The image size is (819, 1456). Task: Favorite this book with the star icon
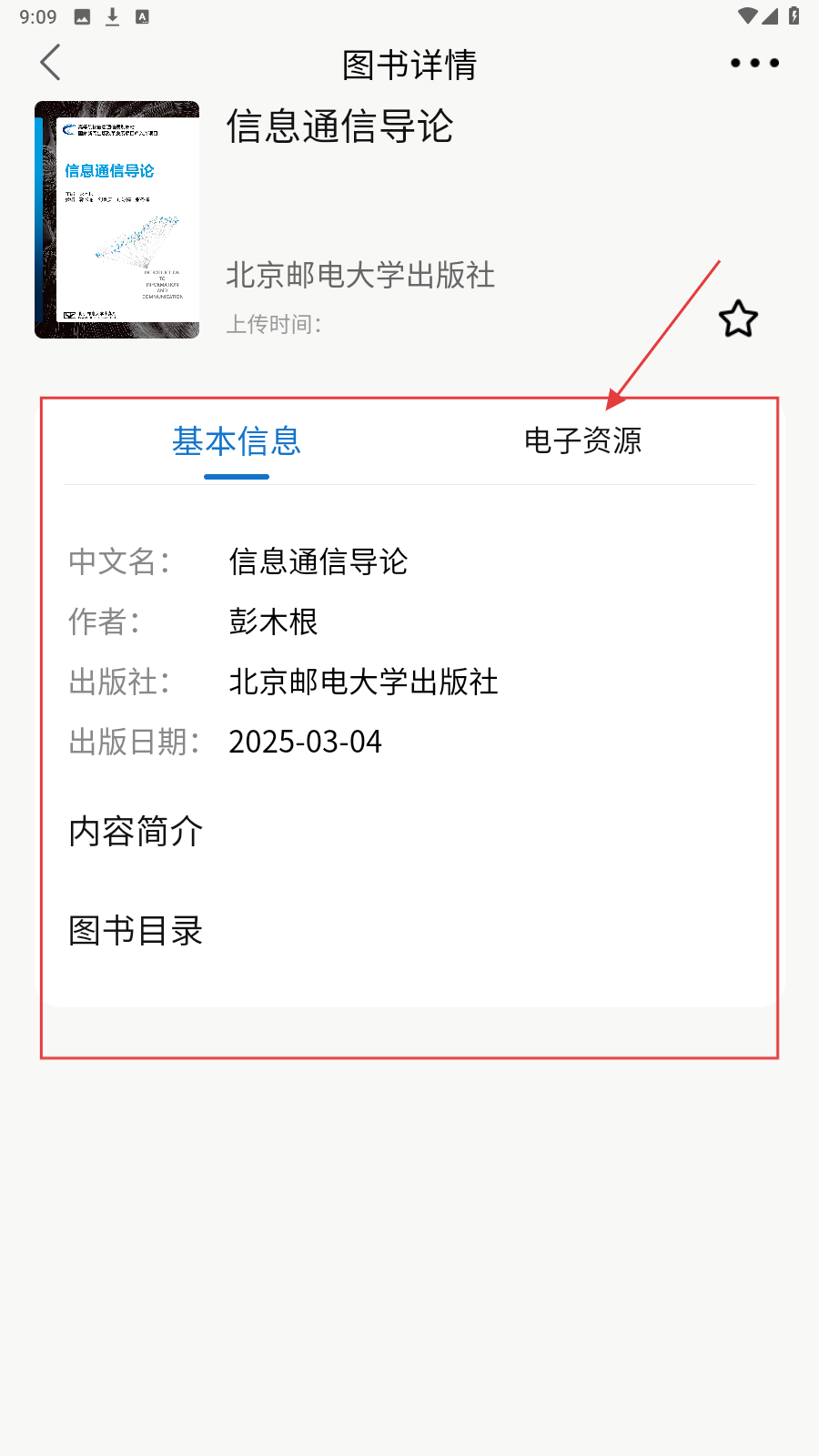pos(738,319)
